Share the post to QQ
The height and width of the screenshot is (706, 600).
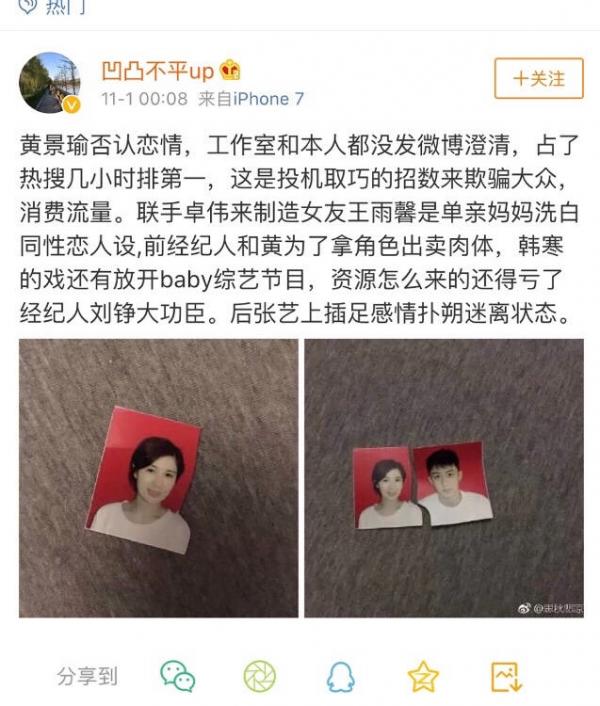point(340,677)
